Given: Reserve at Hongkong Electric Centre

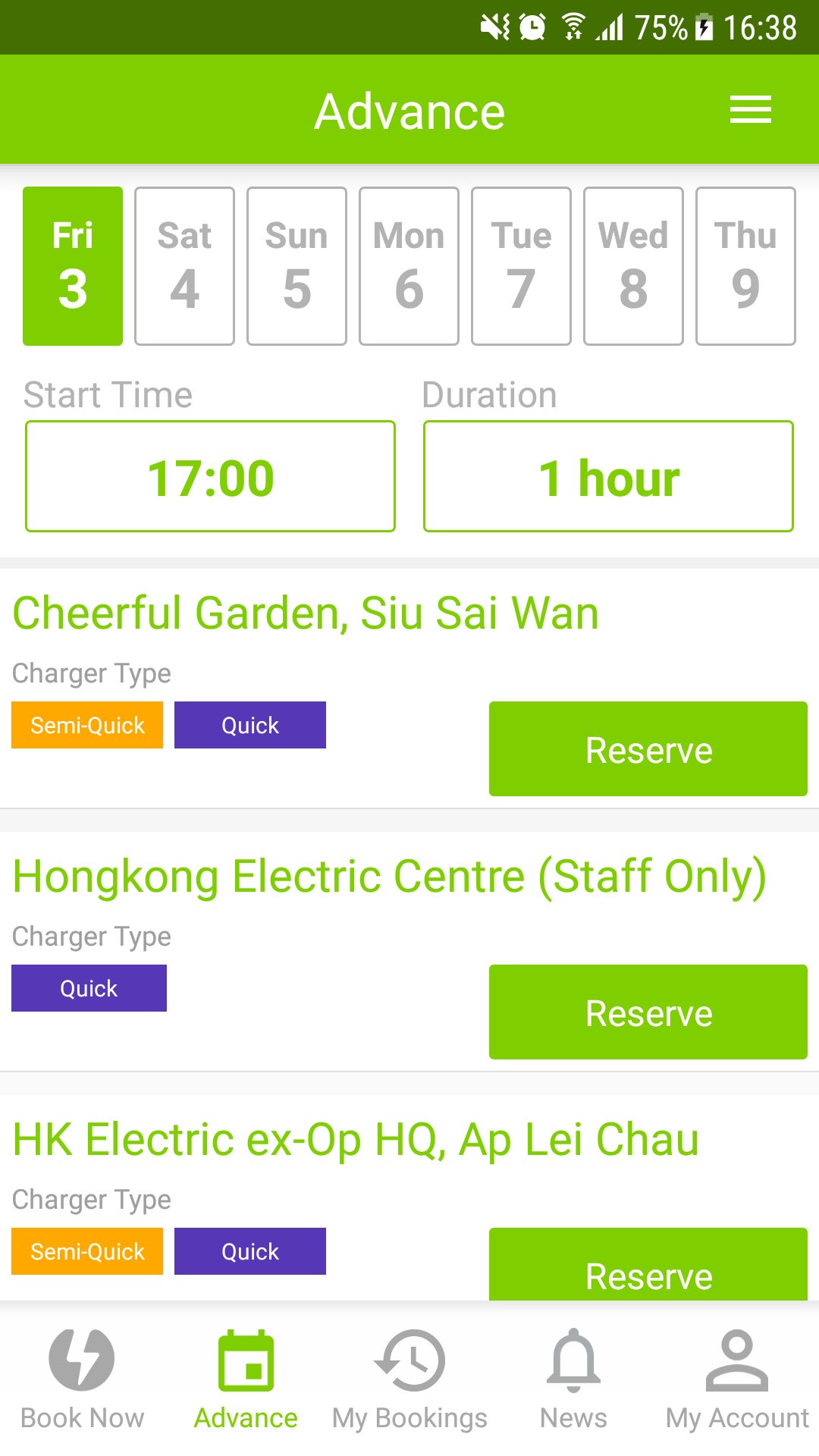Looking at the screenshot, I should (x=648, y=1012).
